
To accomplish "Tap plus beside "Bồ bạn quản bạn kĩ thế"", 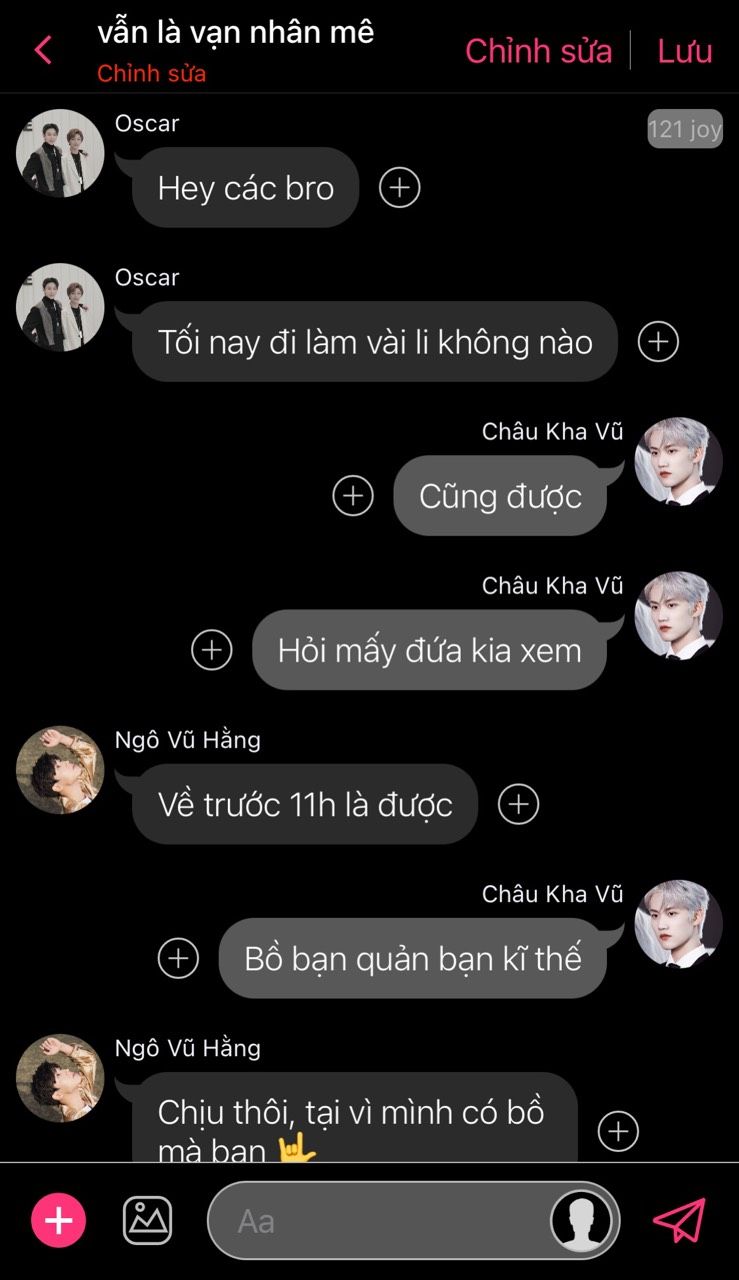I will click(x=178, y=958).
